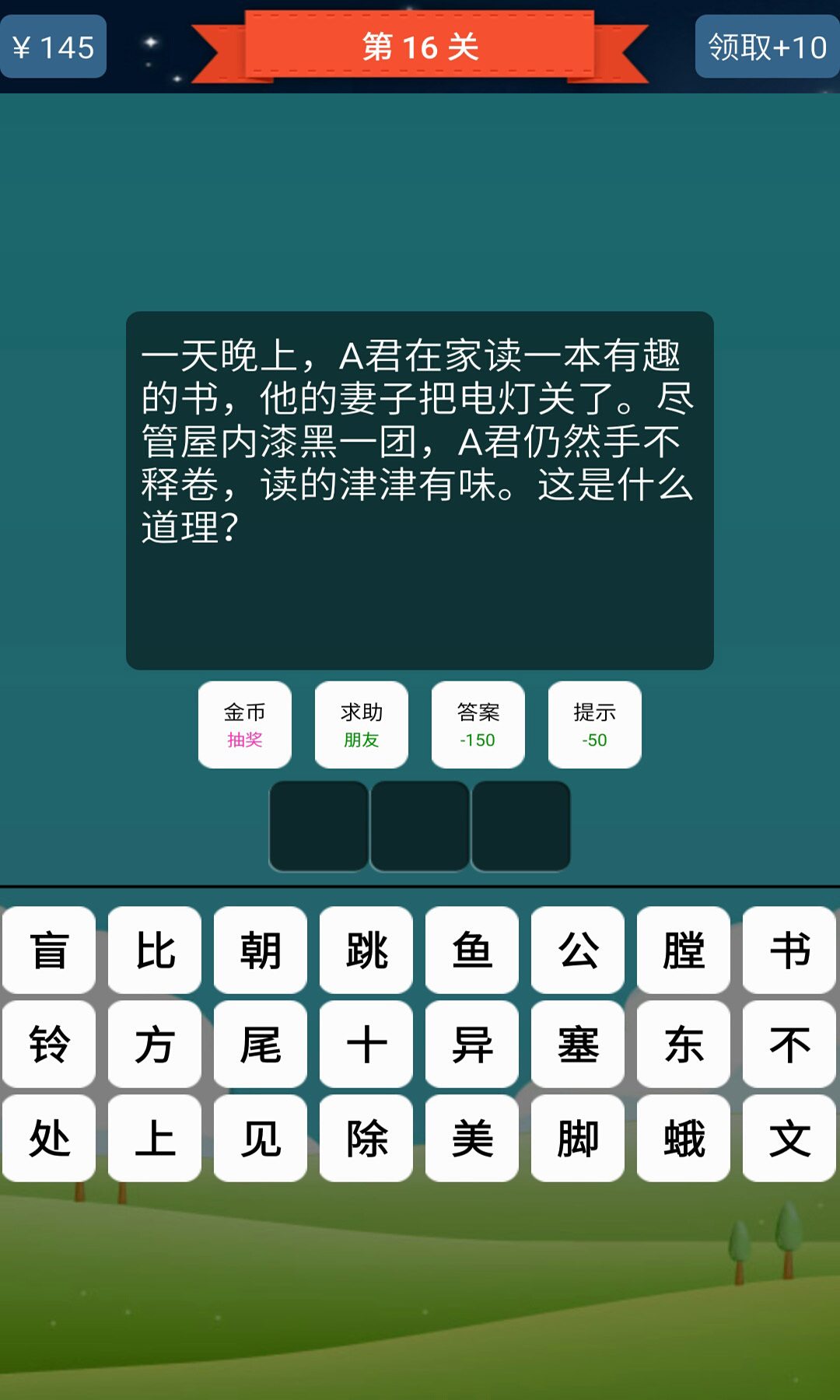Tap 求助朋友 to ask friends
The image size is (840, 1400).
[x=362, y=725]
